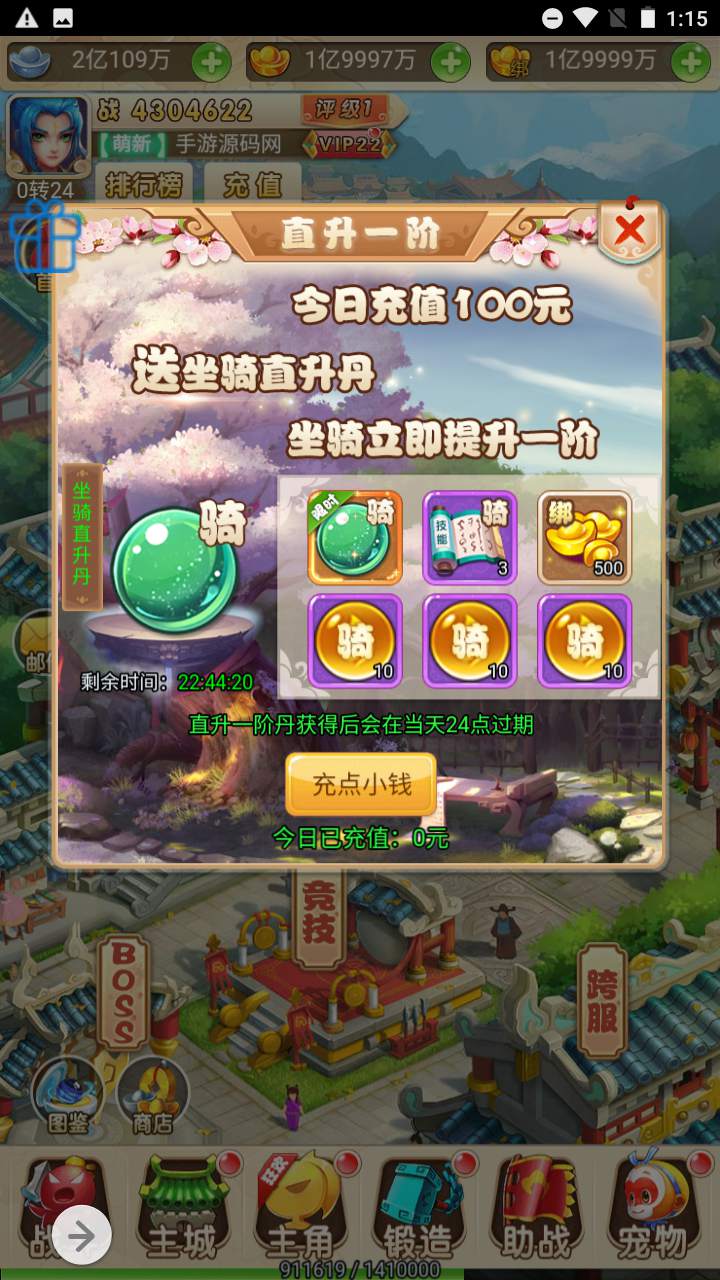Open the player avatar profile
720x1280 pixels.
[x=44, y=136]
